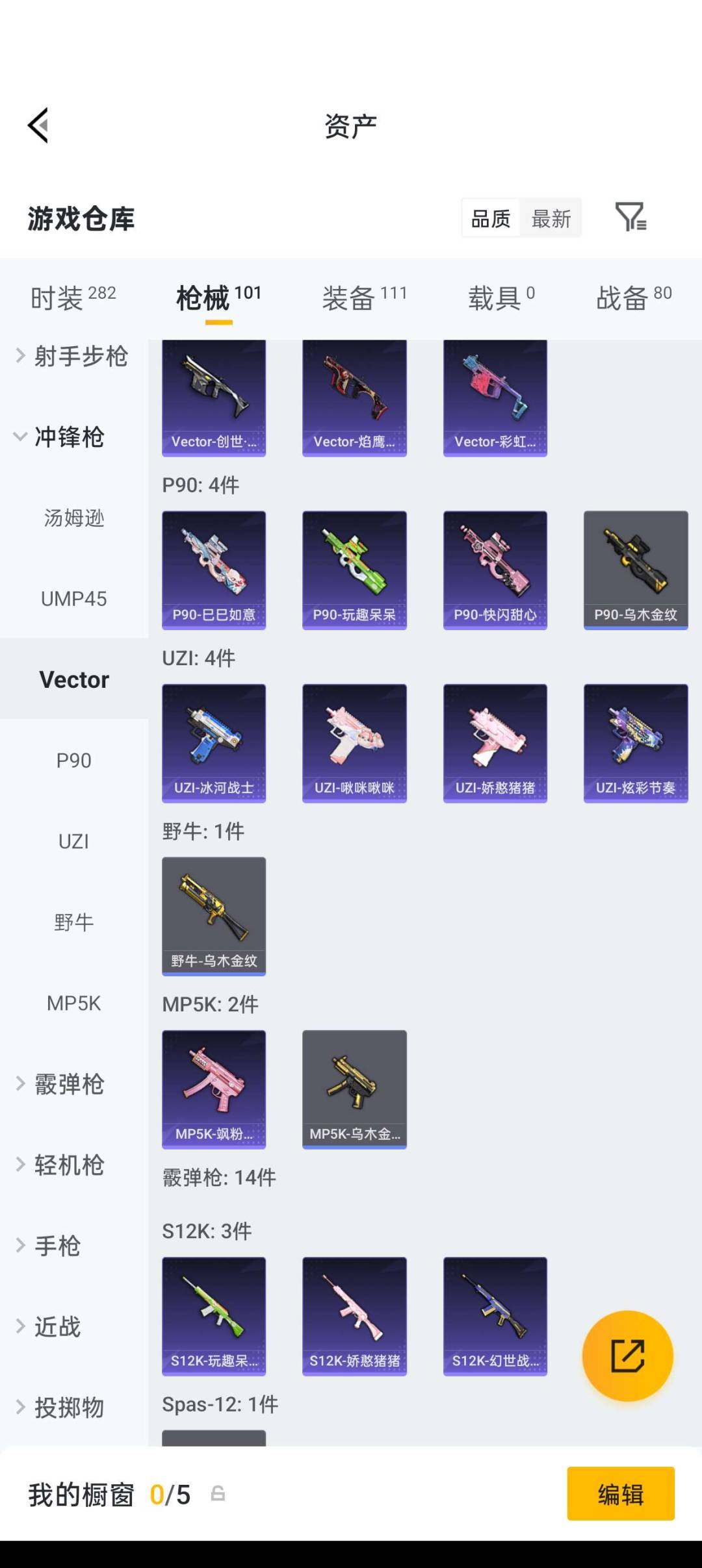Tap the yellow share floating button
702x1568 pixels.
pos(627,1355)
